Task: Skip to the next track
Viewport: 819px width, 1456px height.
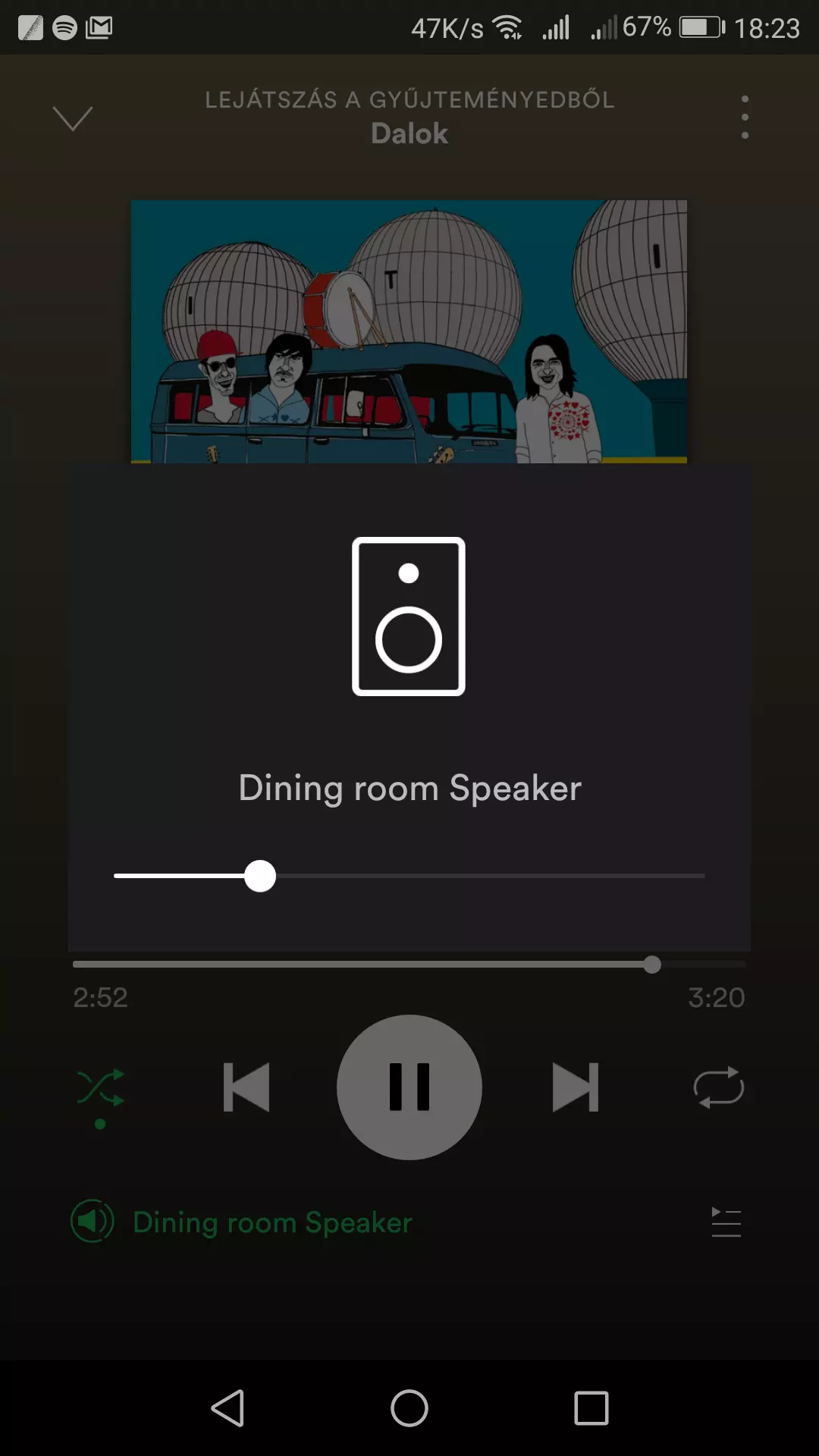Action: (x=576, y=1087)
